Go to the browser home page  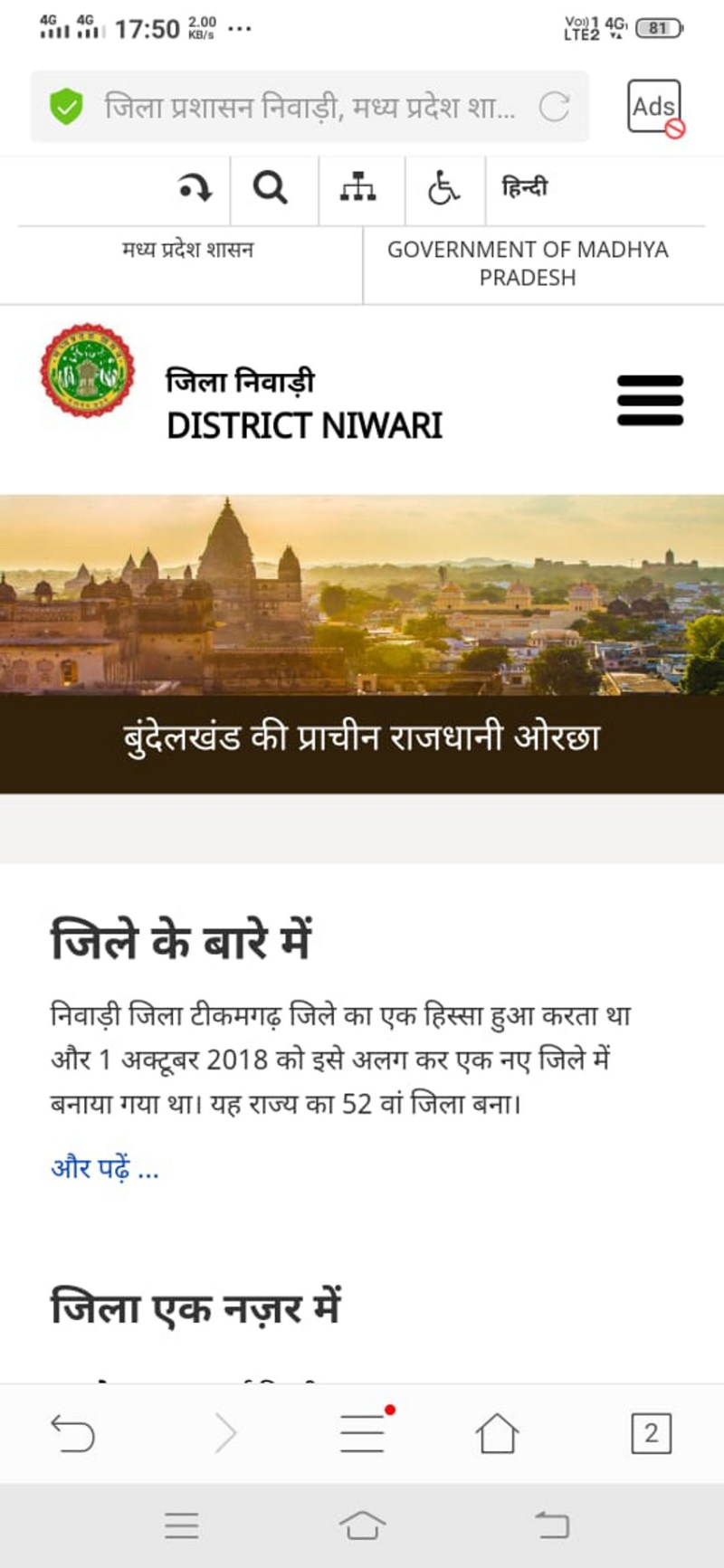497,1433
